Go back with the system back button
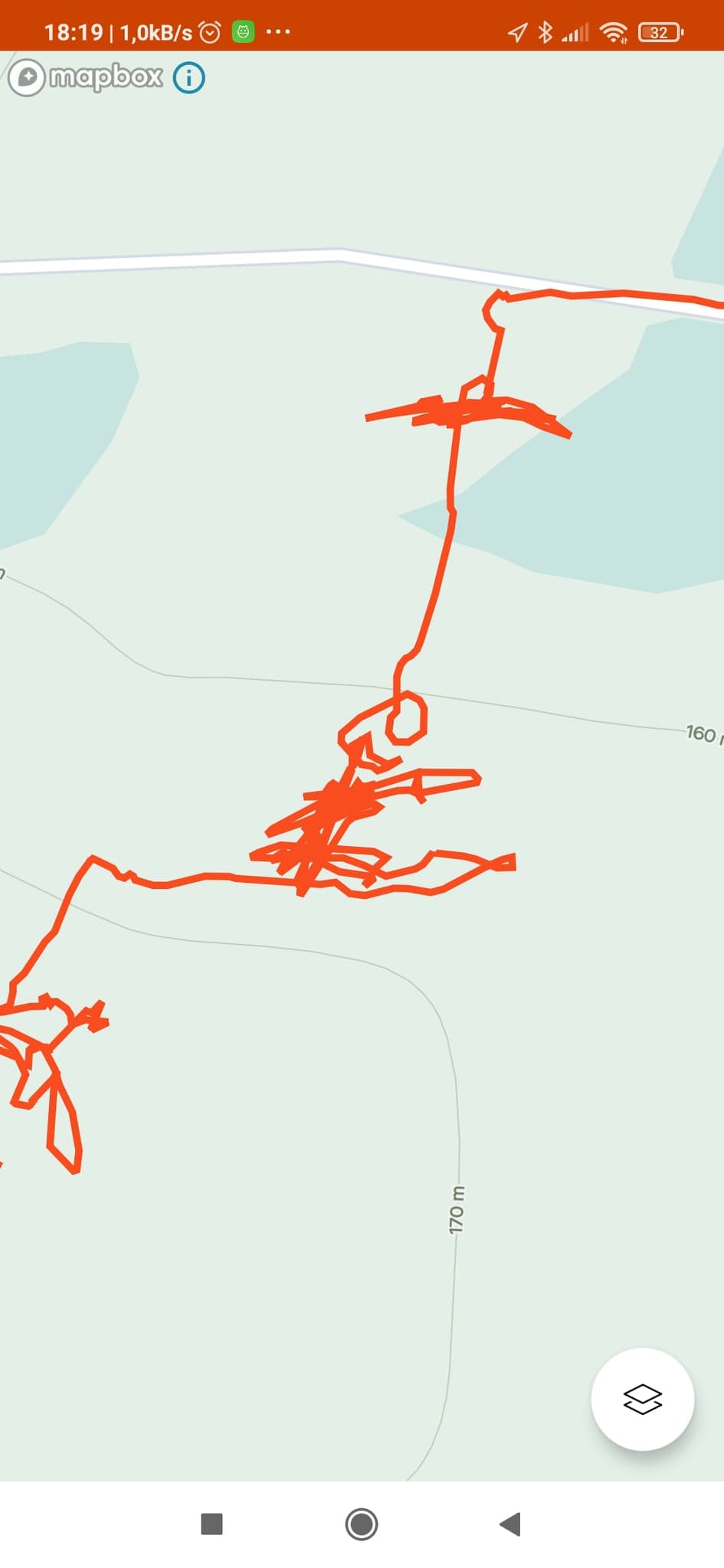Screen dimensions: 724x1568 point(510,1524)
